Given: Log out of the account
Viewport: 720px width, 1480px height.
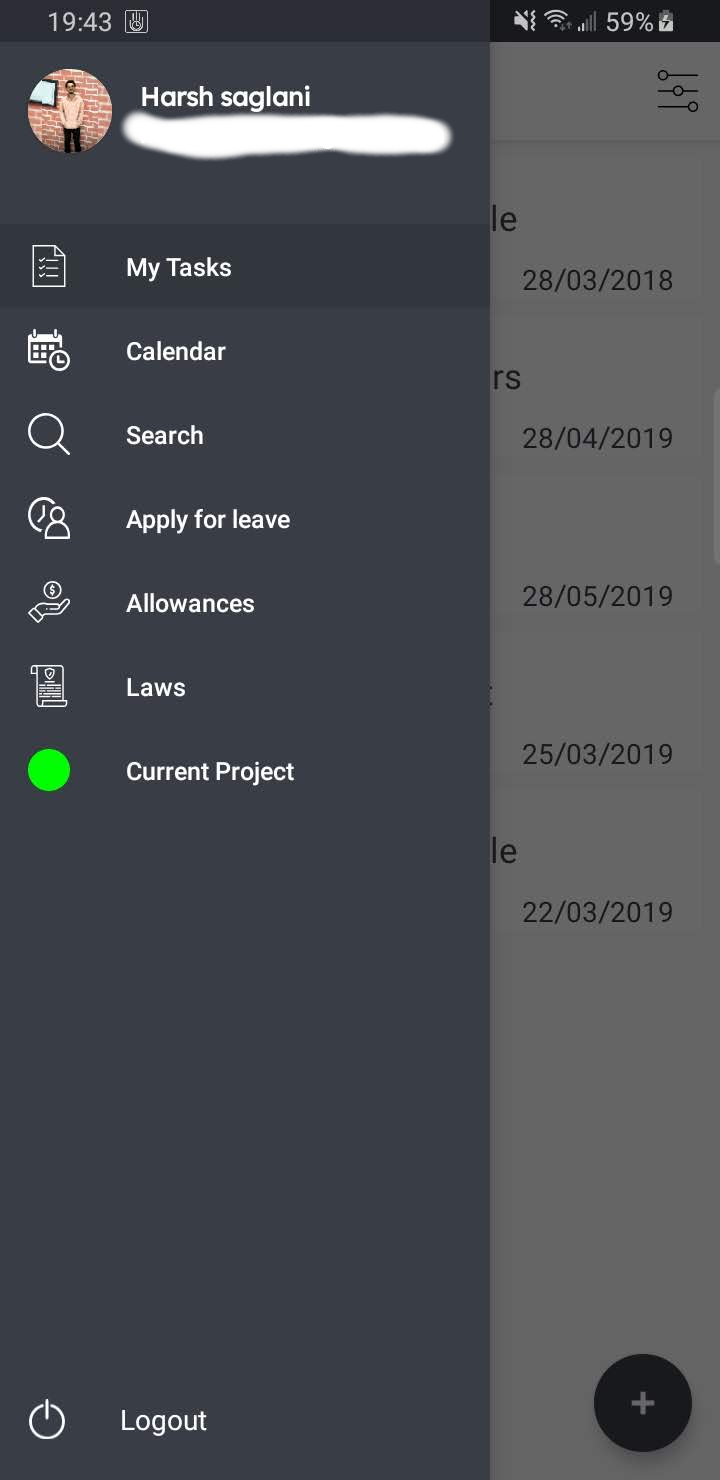Looking at the screenshot, I should click(245, 1420).
